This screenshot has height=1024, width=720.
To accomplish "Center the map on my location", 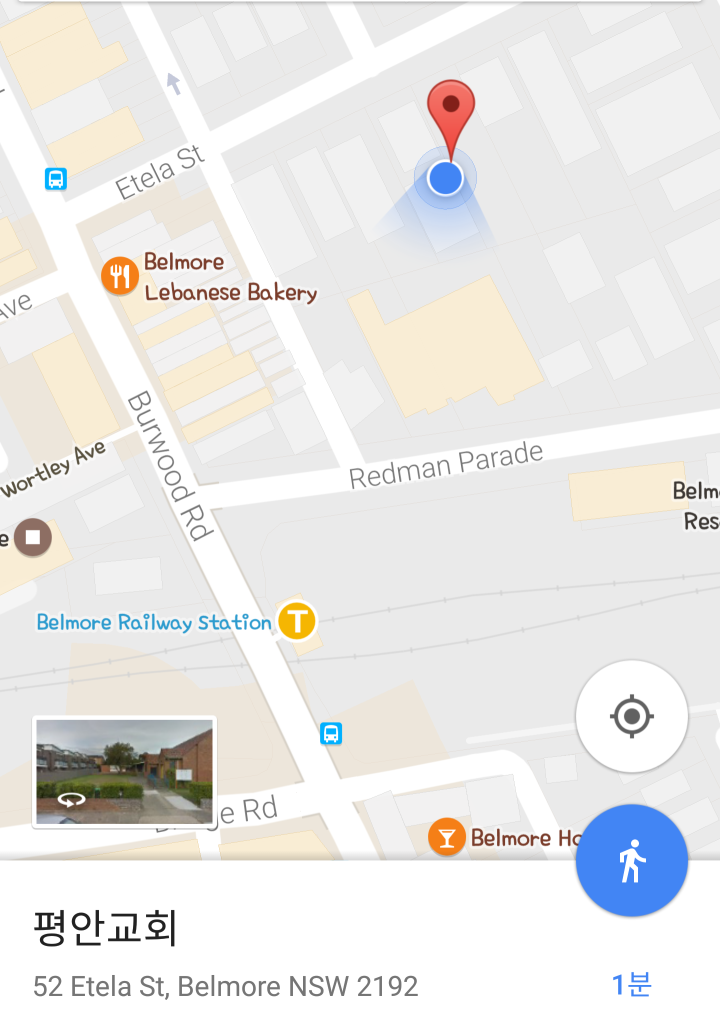I will pyautogui.click(x=631, y=716).
